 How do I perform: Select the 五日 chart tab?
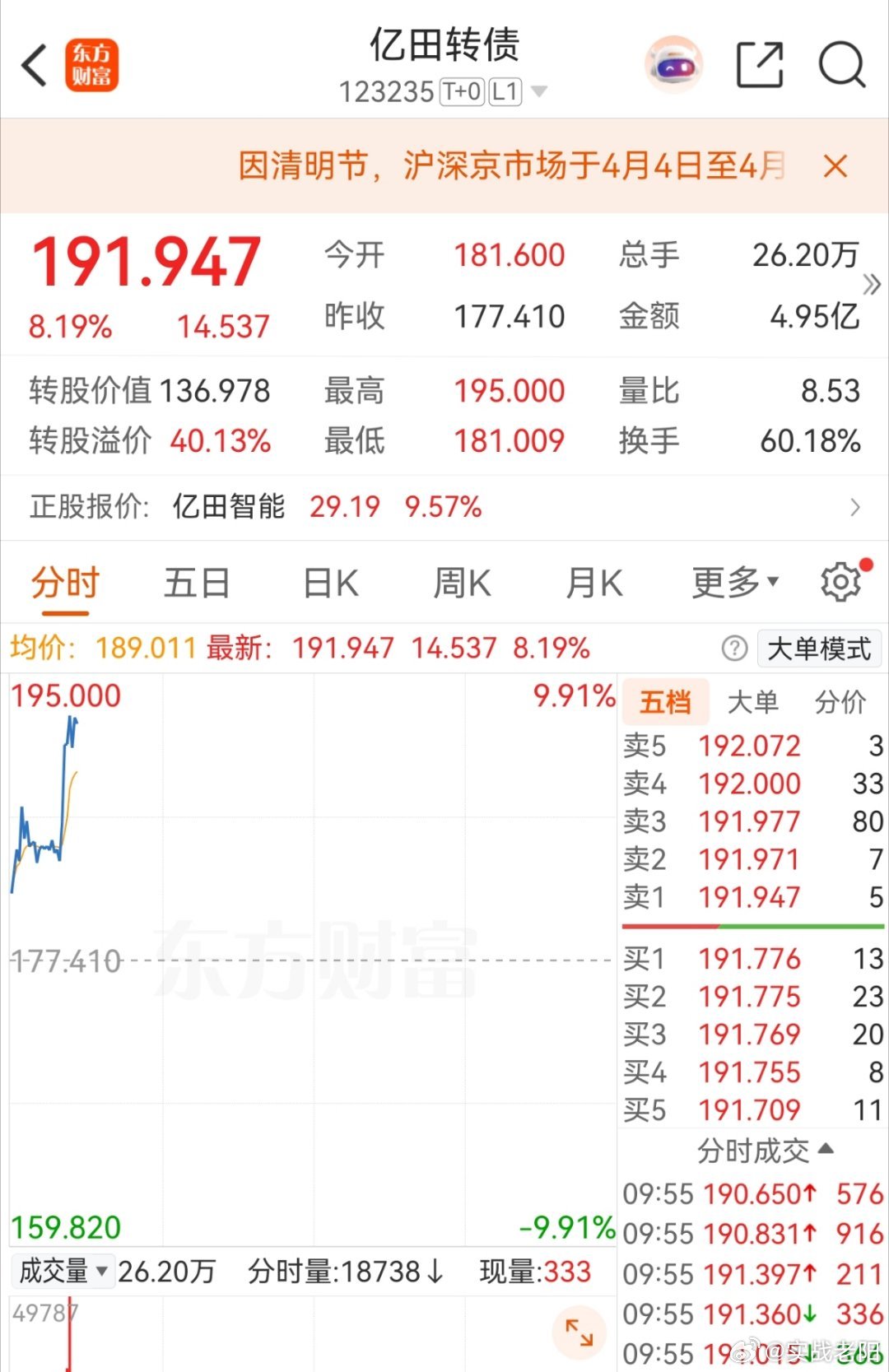point(196,581)
